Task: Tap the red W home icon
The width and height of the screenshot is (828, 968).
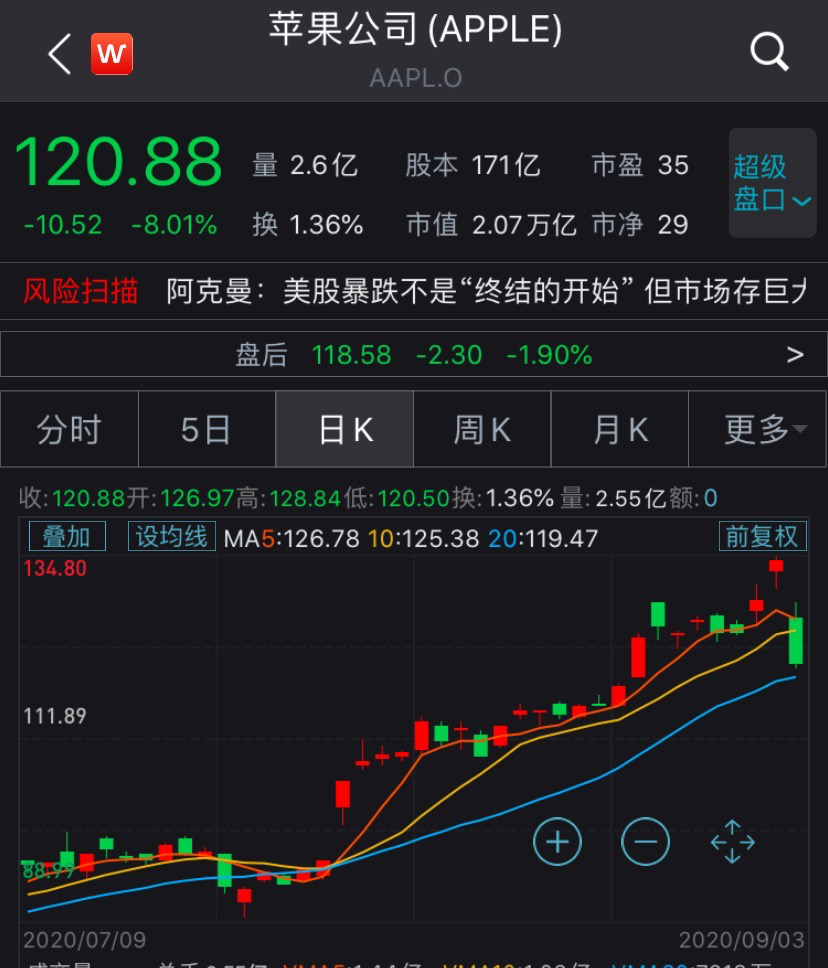Action: pyautogui.click(x=112, y=53)
